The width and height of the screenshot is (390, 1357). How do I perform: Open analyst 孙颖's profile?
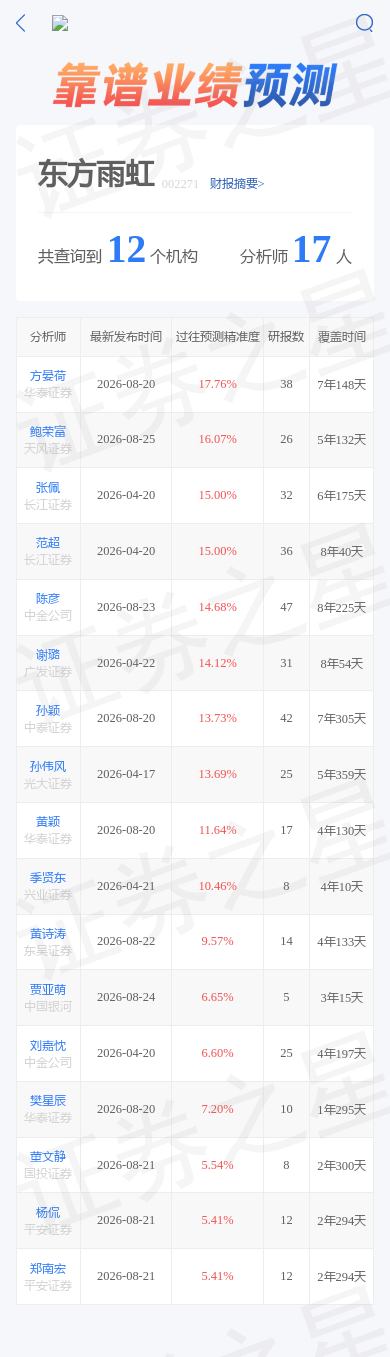pos(48,711)
